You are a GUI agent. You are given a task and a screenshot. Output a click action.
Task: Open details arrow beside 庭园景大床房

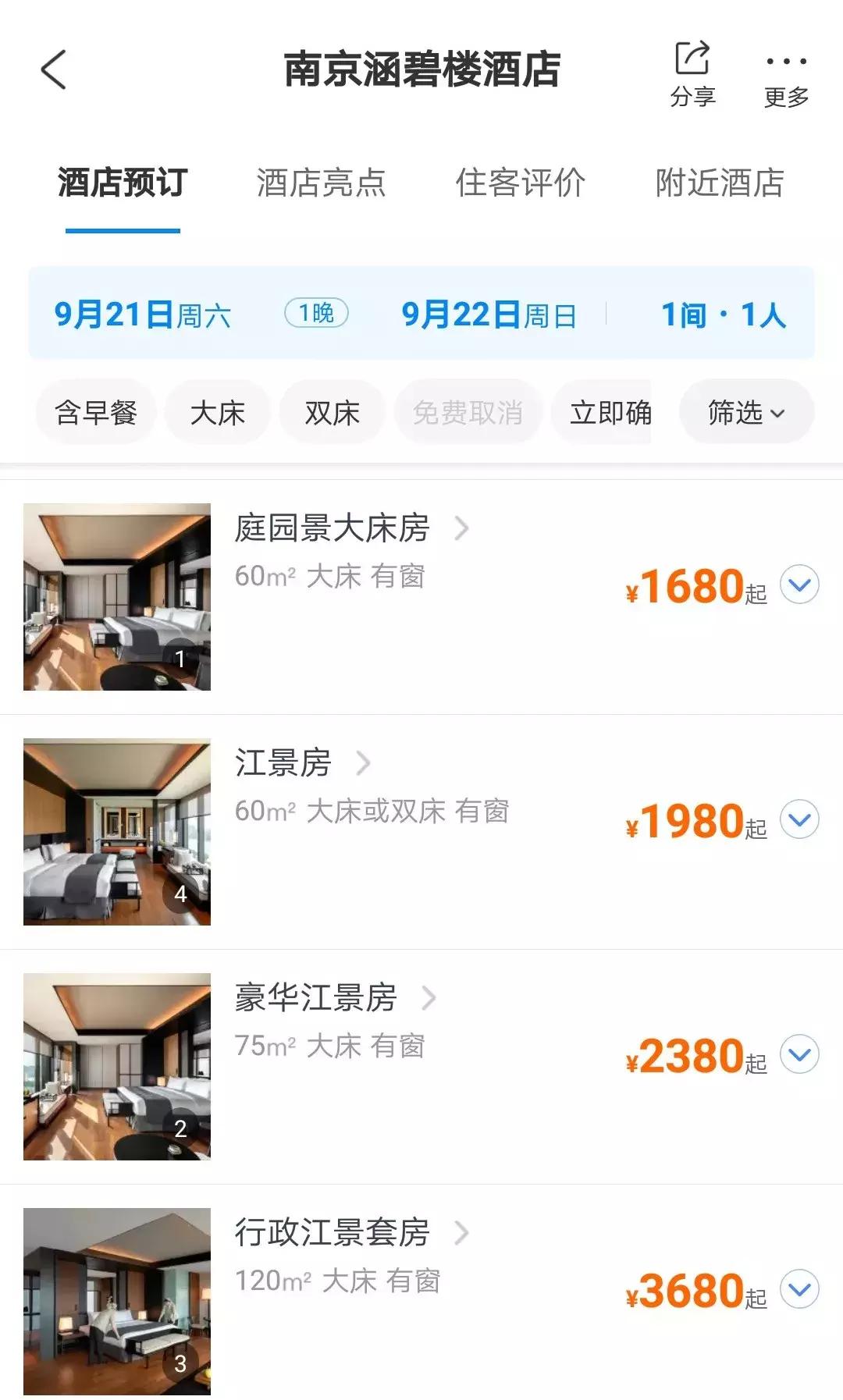pyautogui.click(x=464, y=530)
